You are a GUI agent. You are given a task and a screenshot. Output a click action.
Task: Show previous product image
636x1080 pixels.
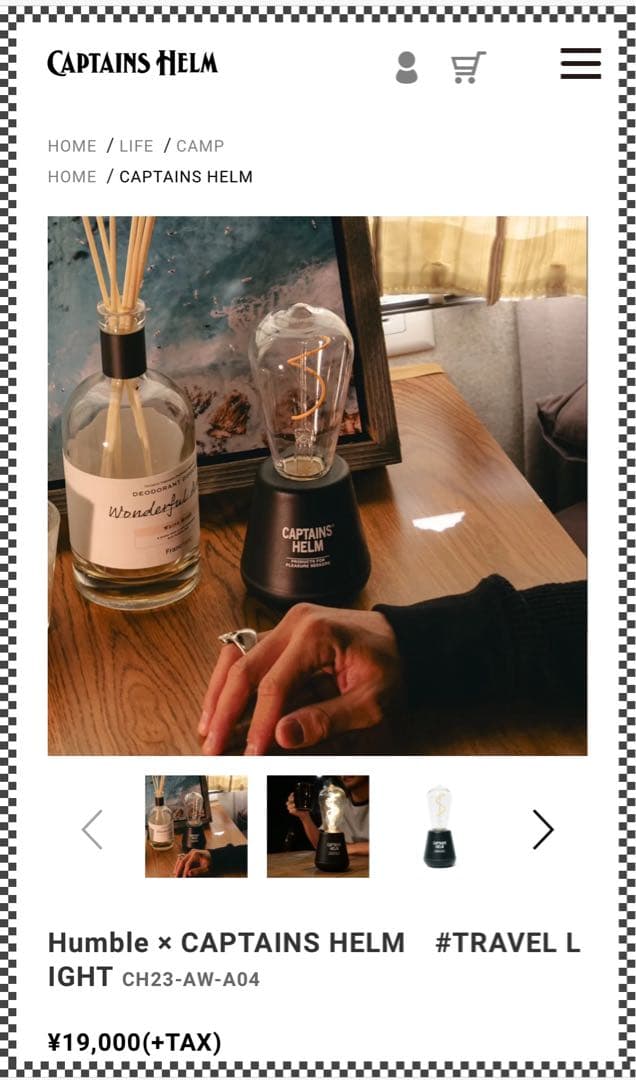point(92,829)
